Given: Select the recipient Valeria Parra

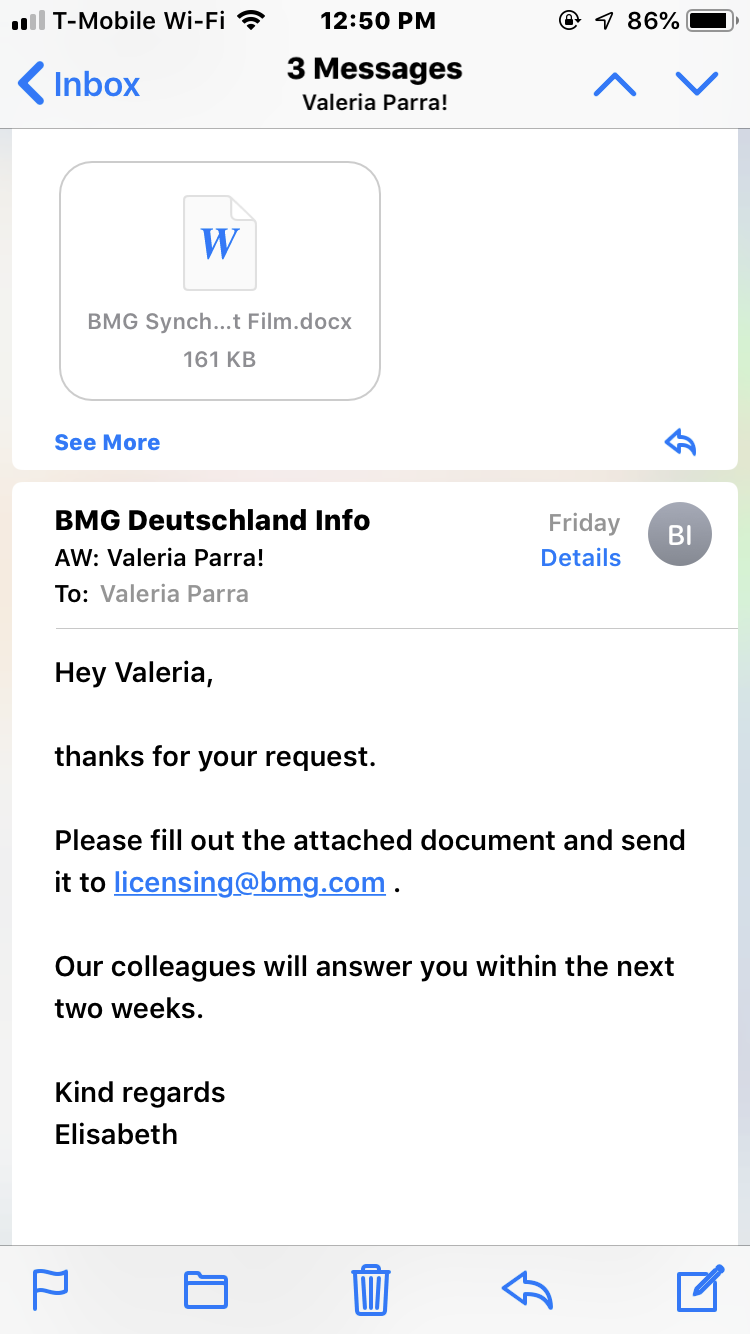Looking at the screenshot, I should coord(174,594).
